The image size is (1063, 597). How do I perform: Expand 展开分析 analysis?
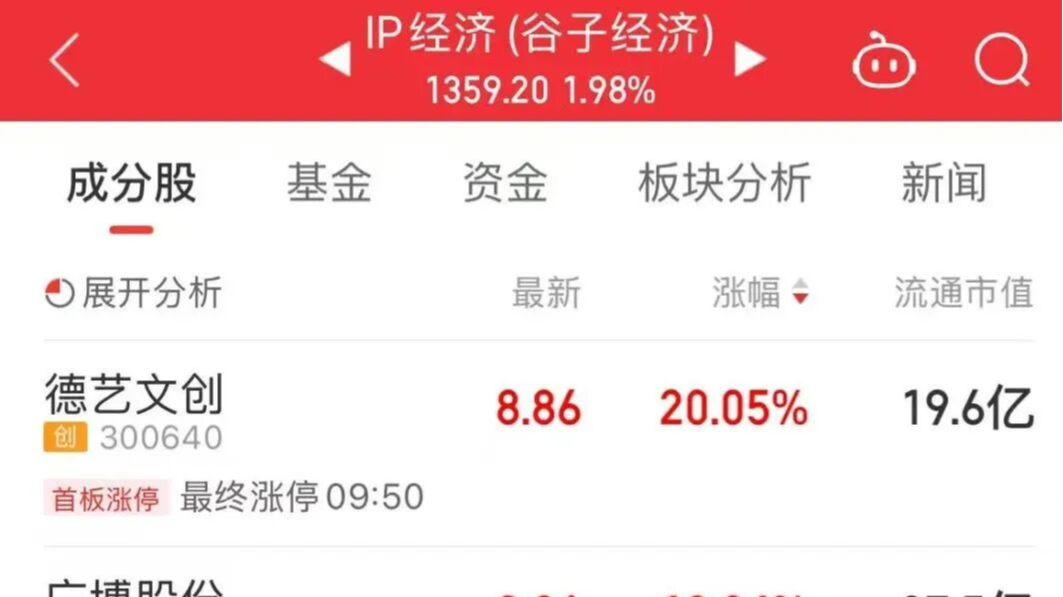point(134,293)
